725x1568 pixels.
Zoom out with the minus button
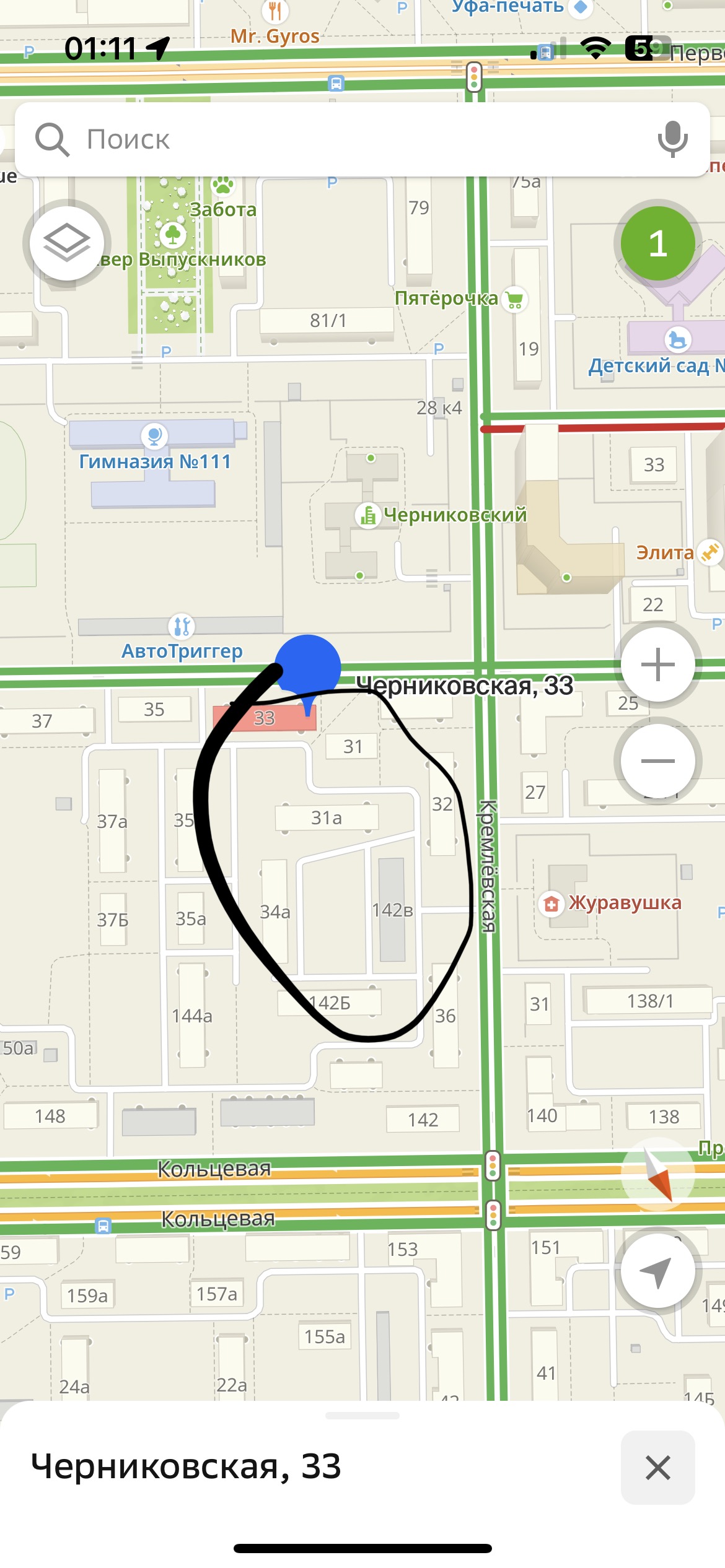pyautogui.click(x=657, y=761)
